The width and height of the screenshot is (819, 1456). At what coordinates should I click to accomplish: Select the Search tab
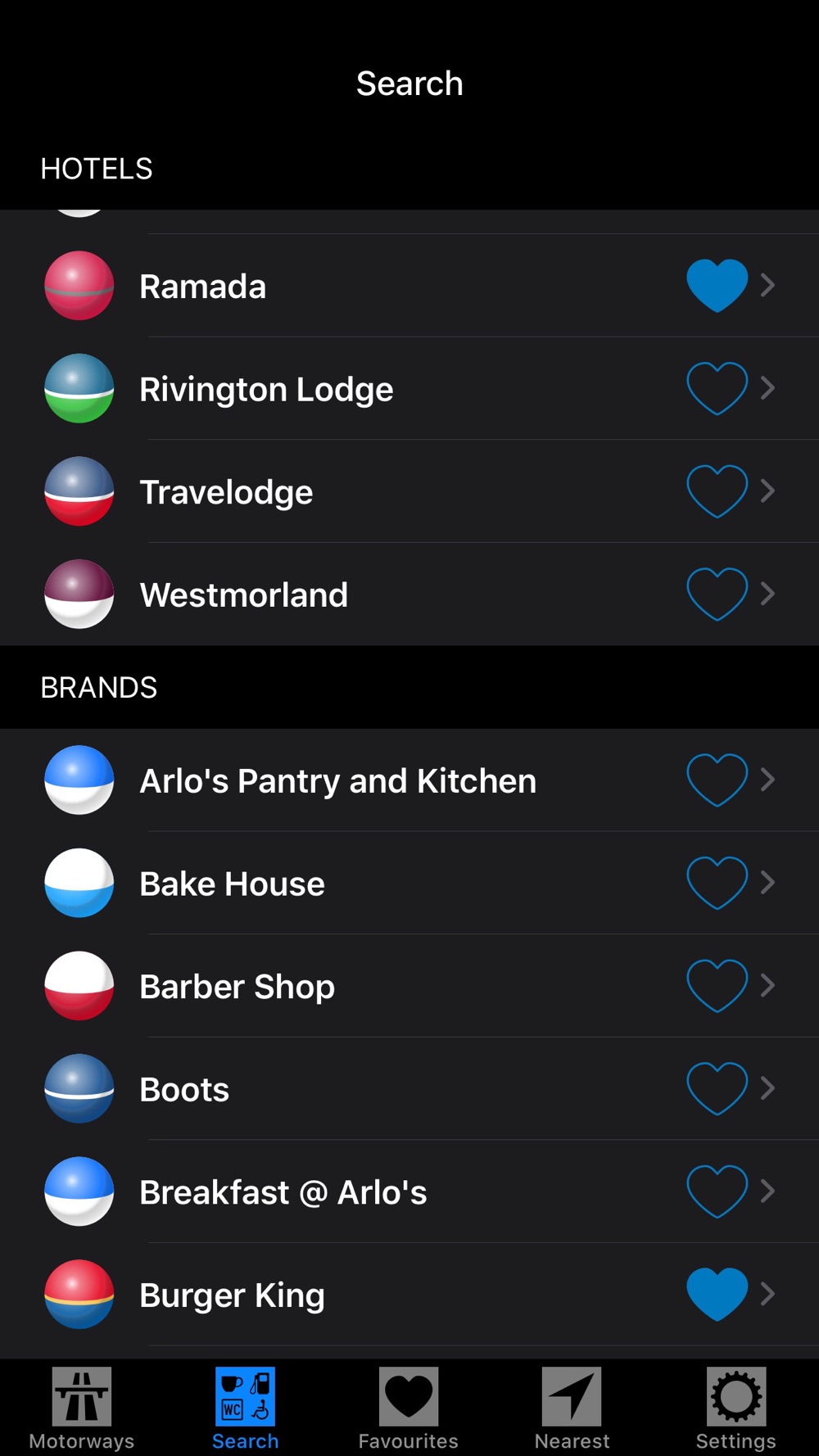(x=245, y=1409)
